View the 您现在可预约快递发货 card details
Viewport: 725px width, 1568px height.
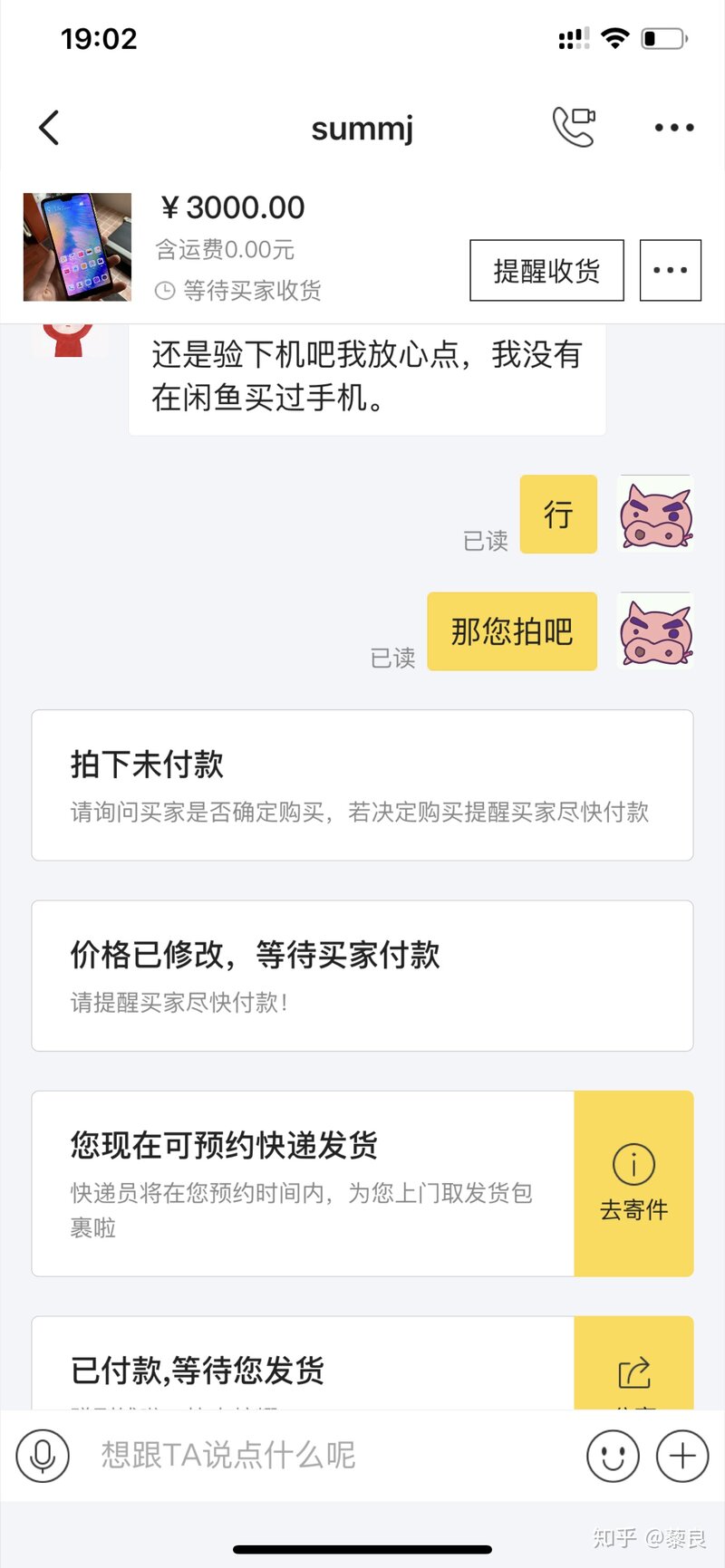click(303, 1183)
